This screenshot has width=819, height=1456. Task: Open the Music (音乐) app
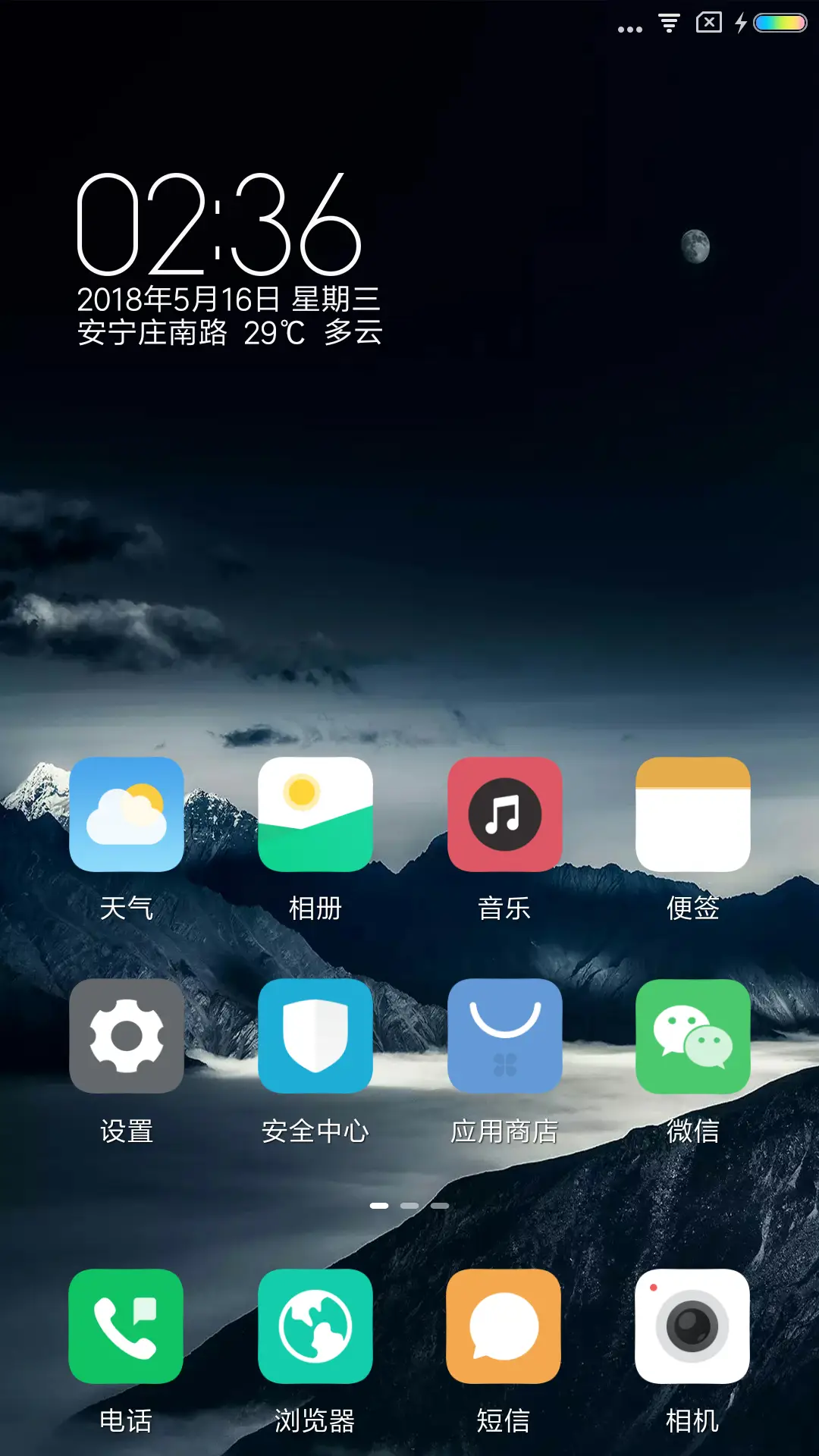(505, 815)
